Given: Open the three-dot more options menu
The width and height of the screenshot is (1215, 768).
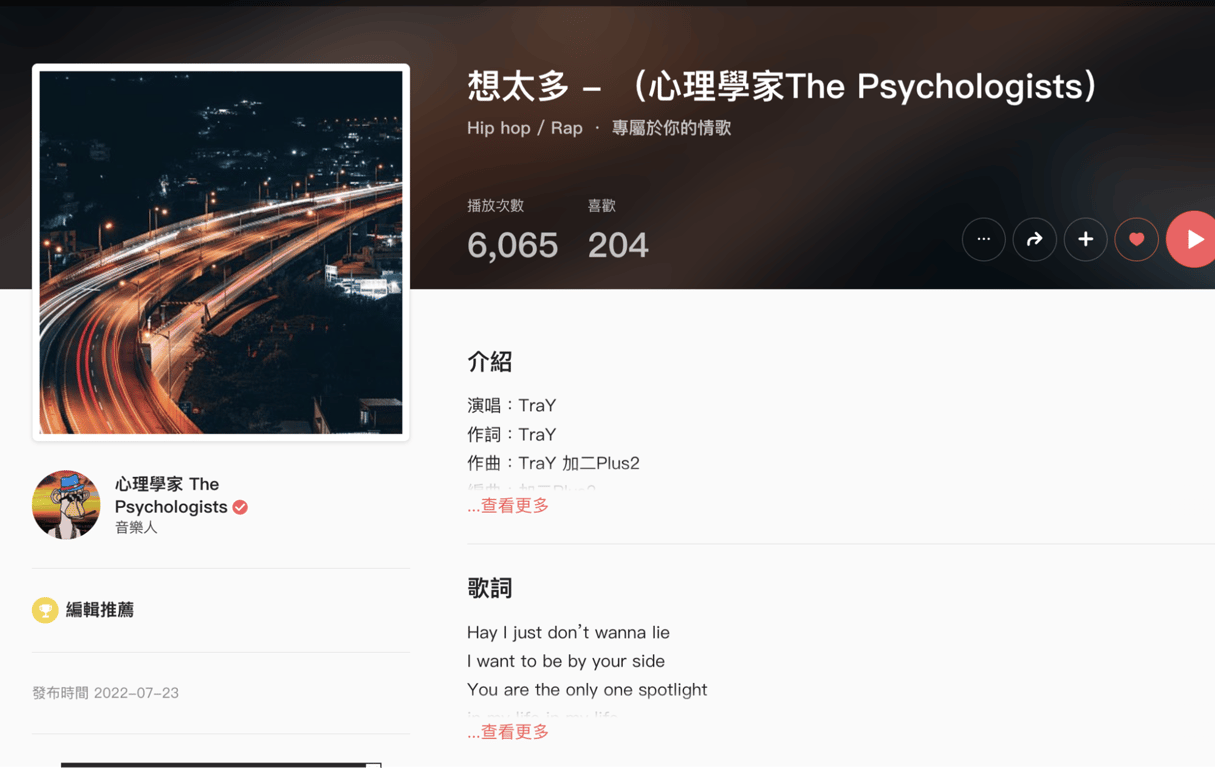Looking at the screenshot, I should [983, 239].
